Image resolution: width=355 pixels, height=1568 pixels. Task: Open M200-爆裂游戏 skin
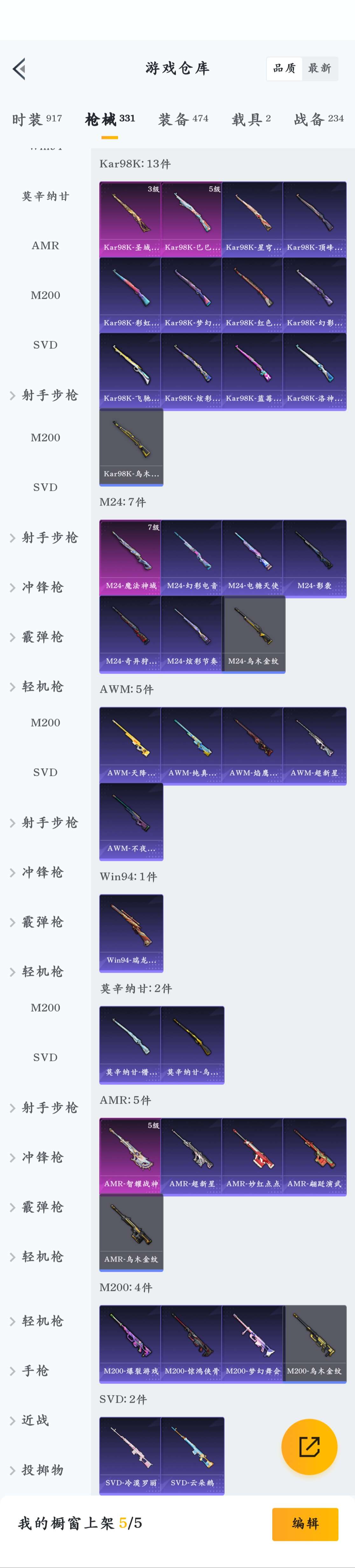(131, 1342)
